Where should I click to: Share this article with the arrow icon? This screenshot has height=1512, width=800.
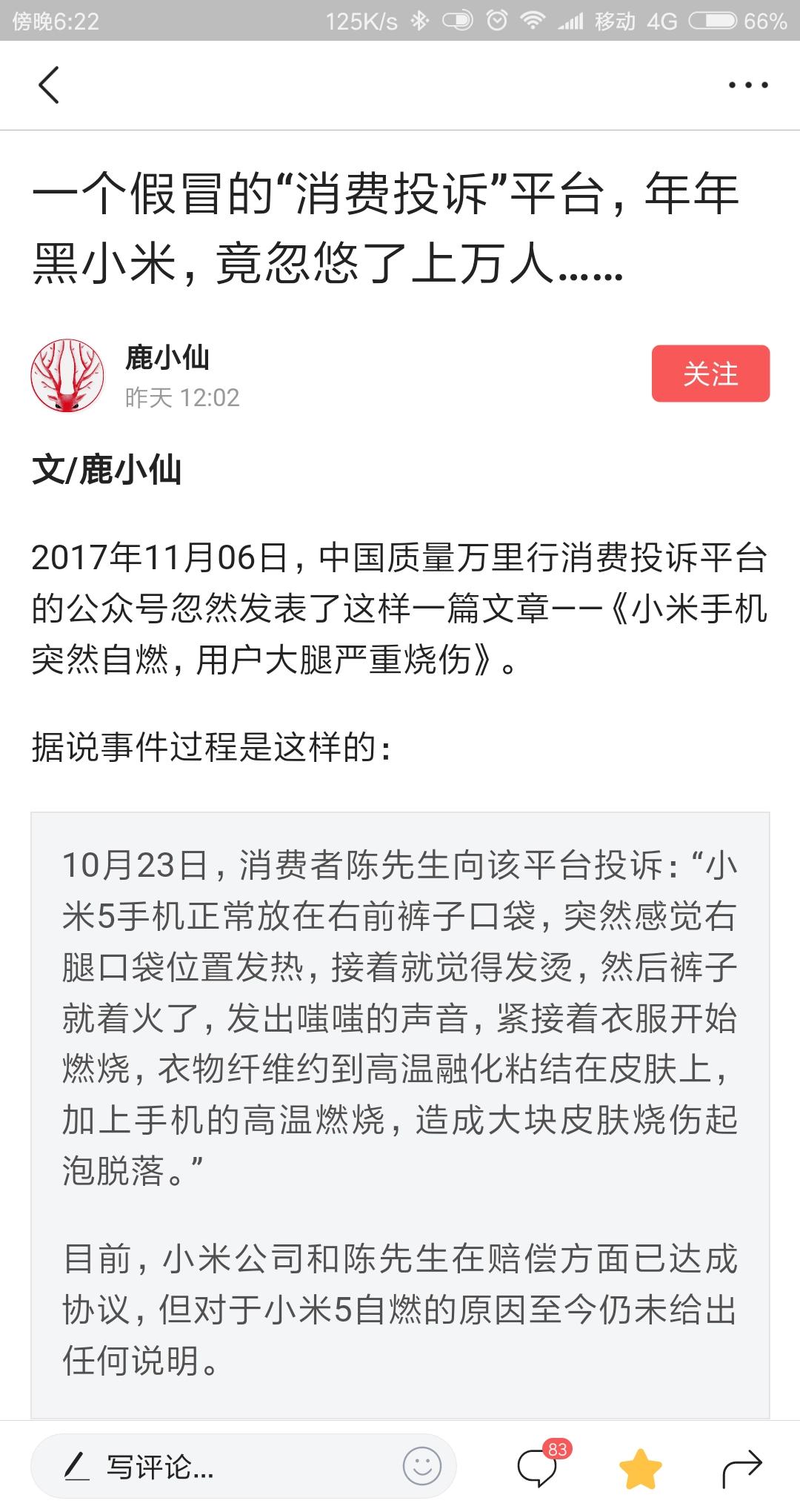[741, 1468]
